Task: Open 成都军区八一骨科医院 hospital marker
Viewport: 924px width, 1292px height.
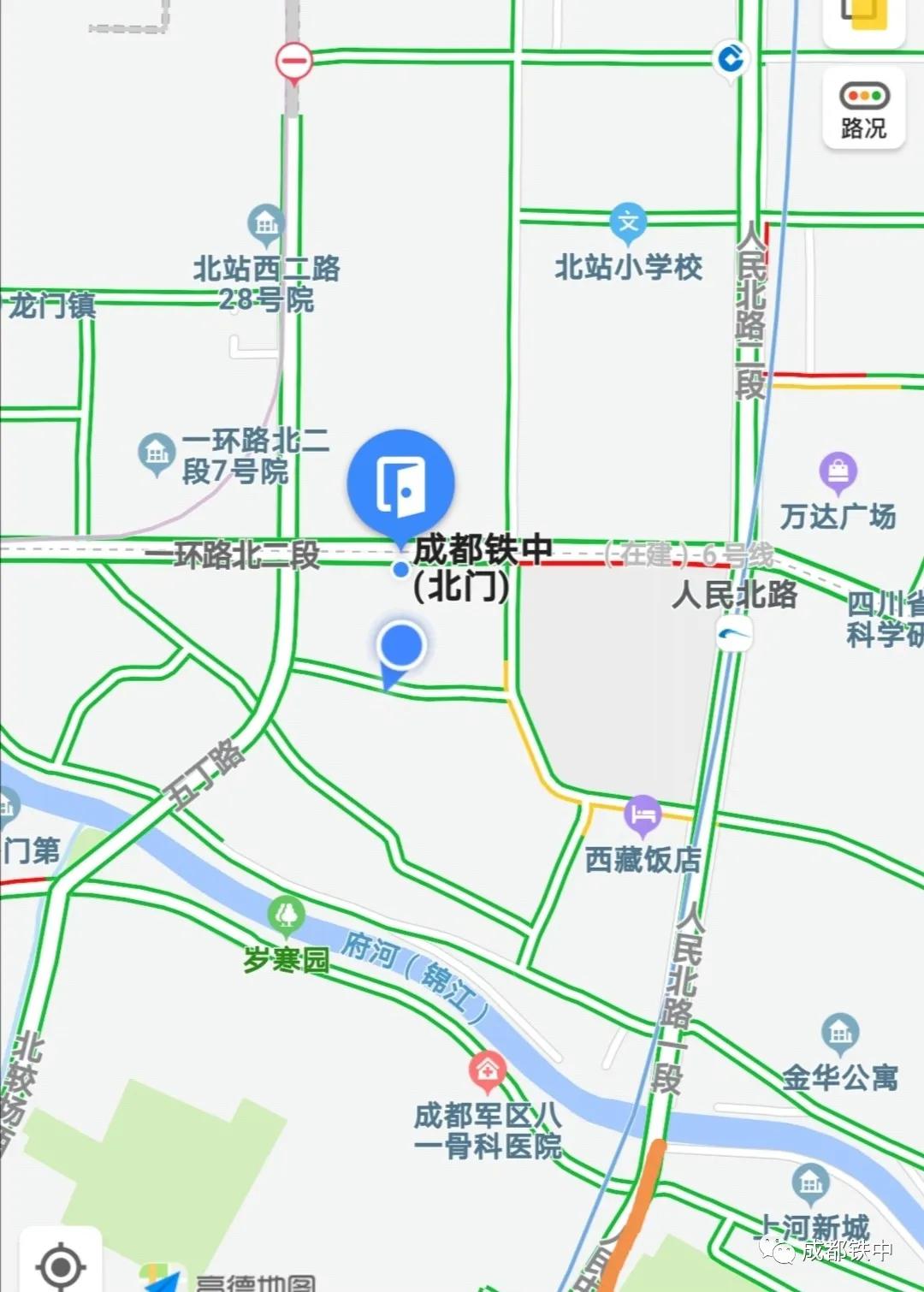Action: click(487, 1070)
